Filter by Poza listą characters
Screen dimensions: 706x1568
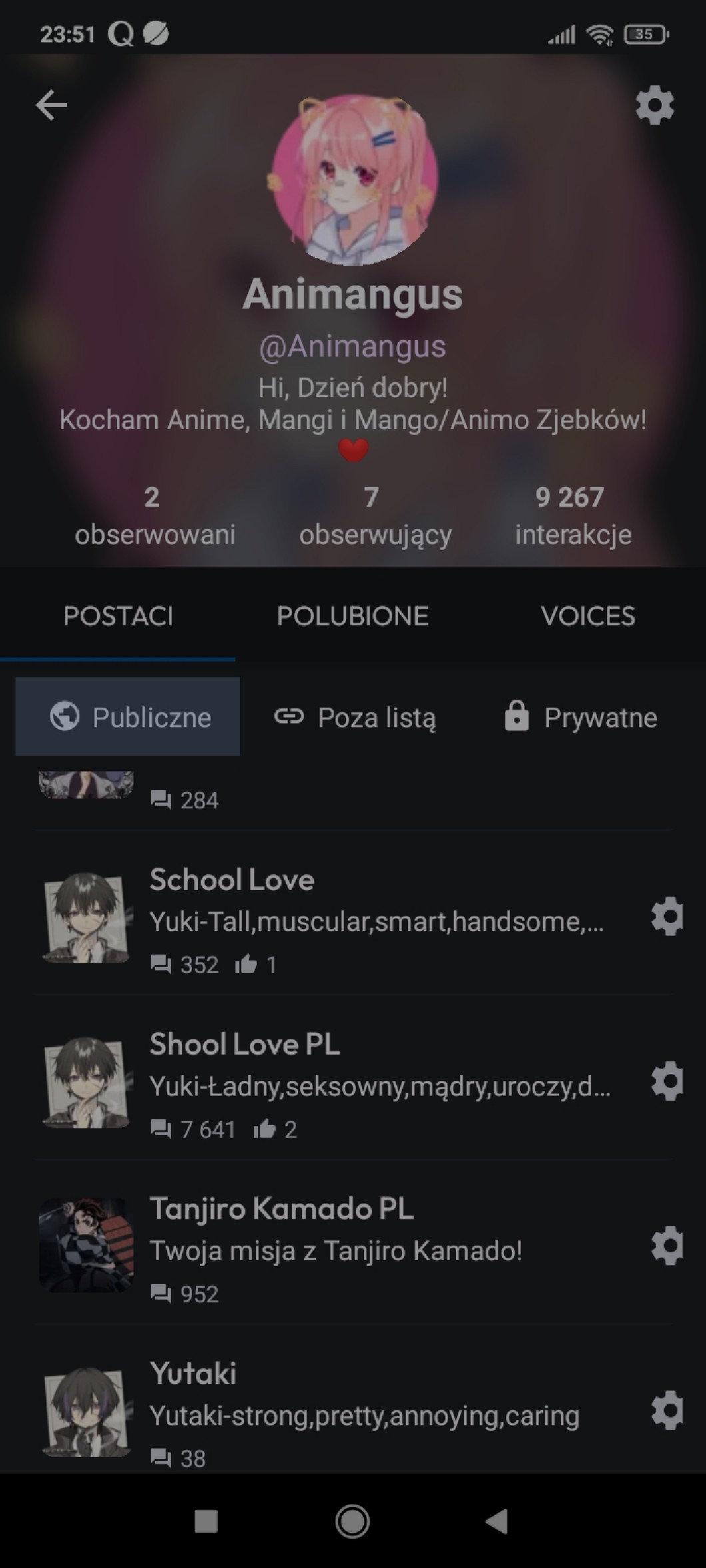[x=355, y=717]
